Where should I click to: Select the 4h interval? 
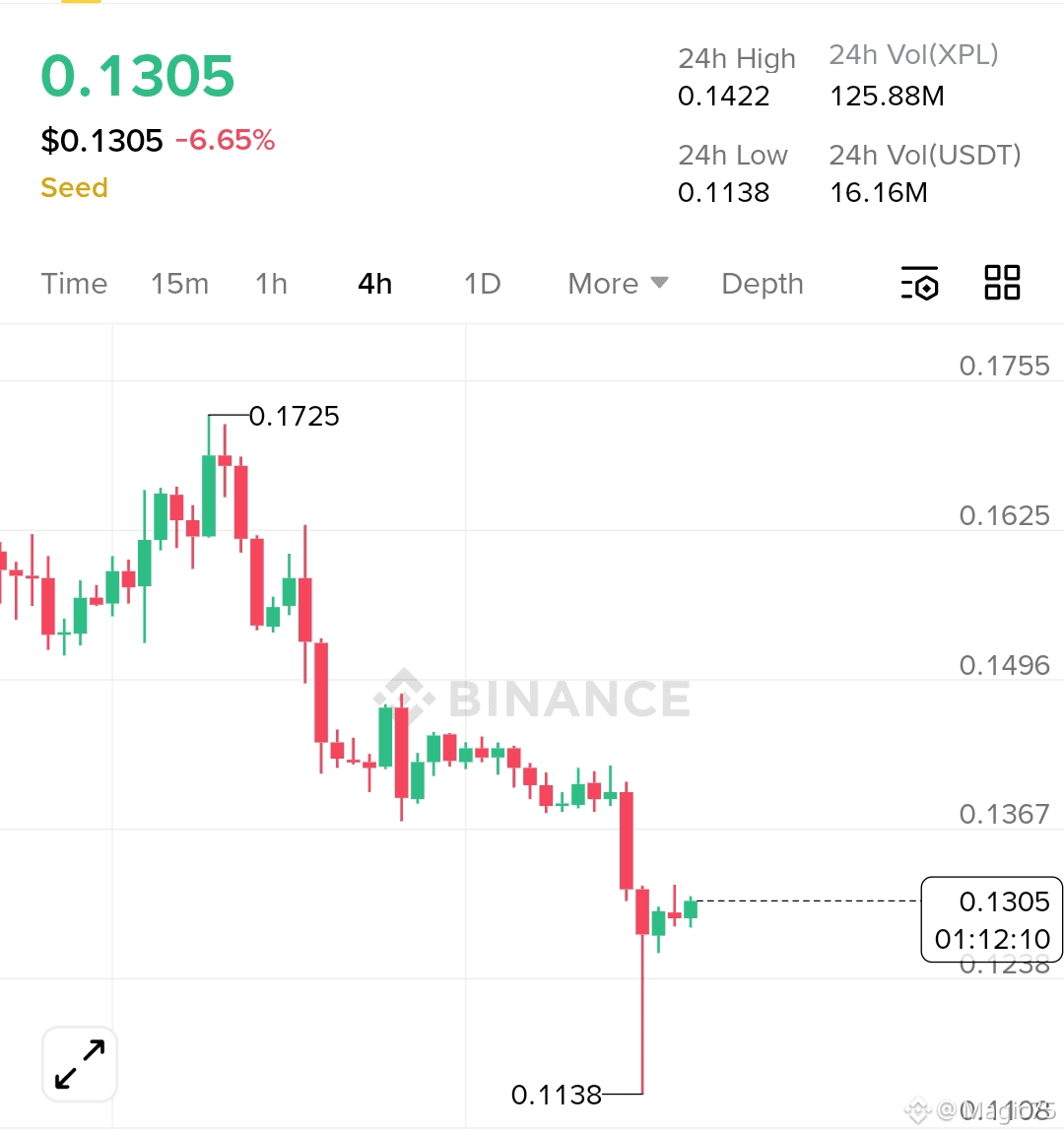[375, 284]
